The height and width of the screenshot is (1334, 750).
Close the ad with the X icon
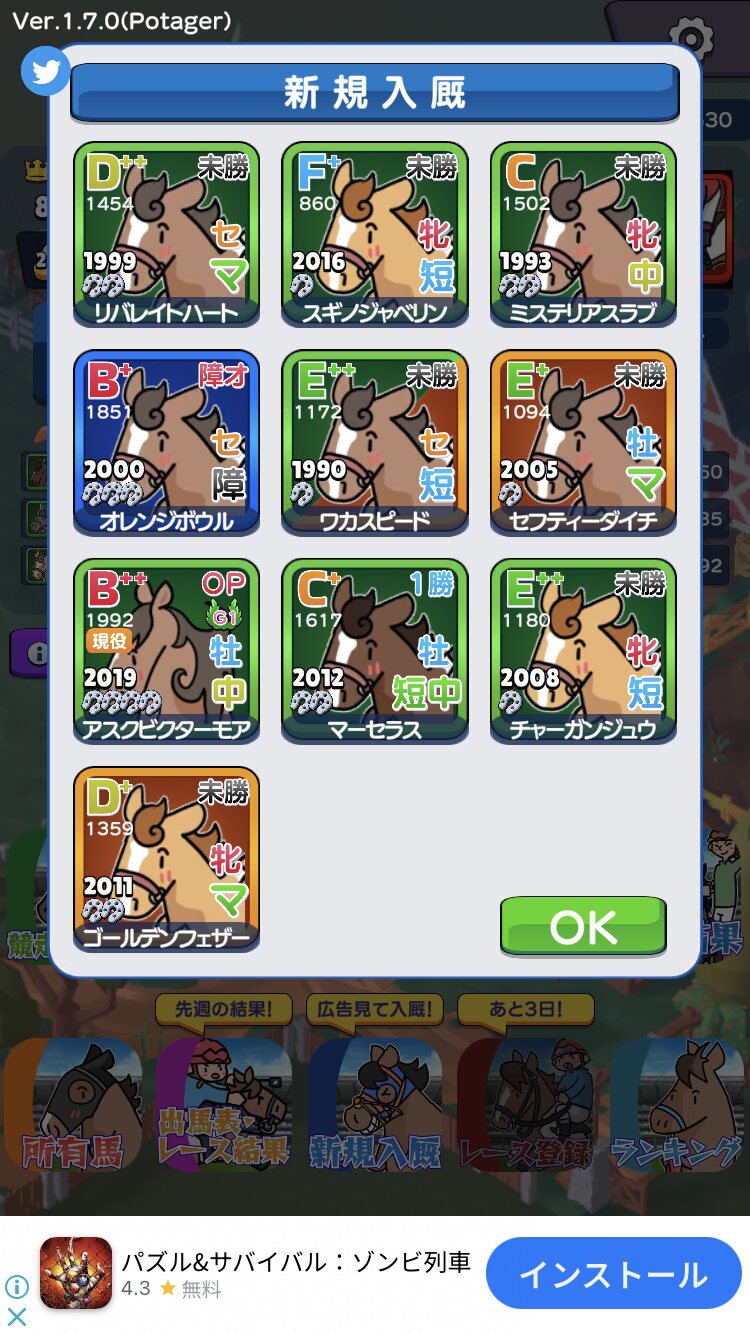(x=17, y=1316)
